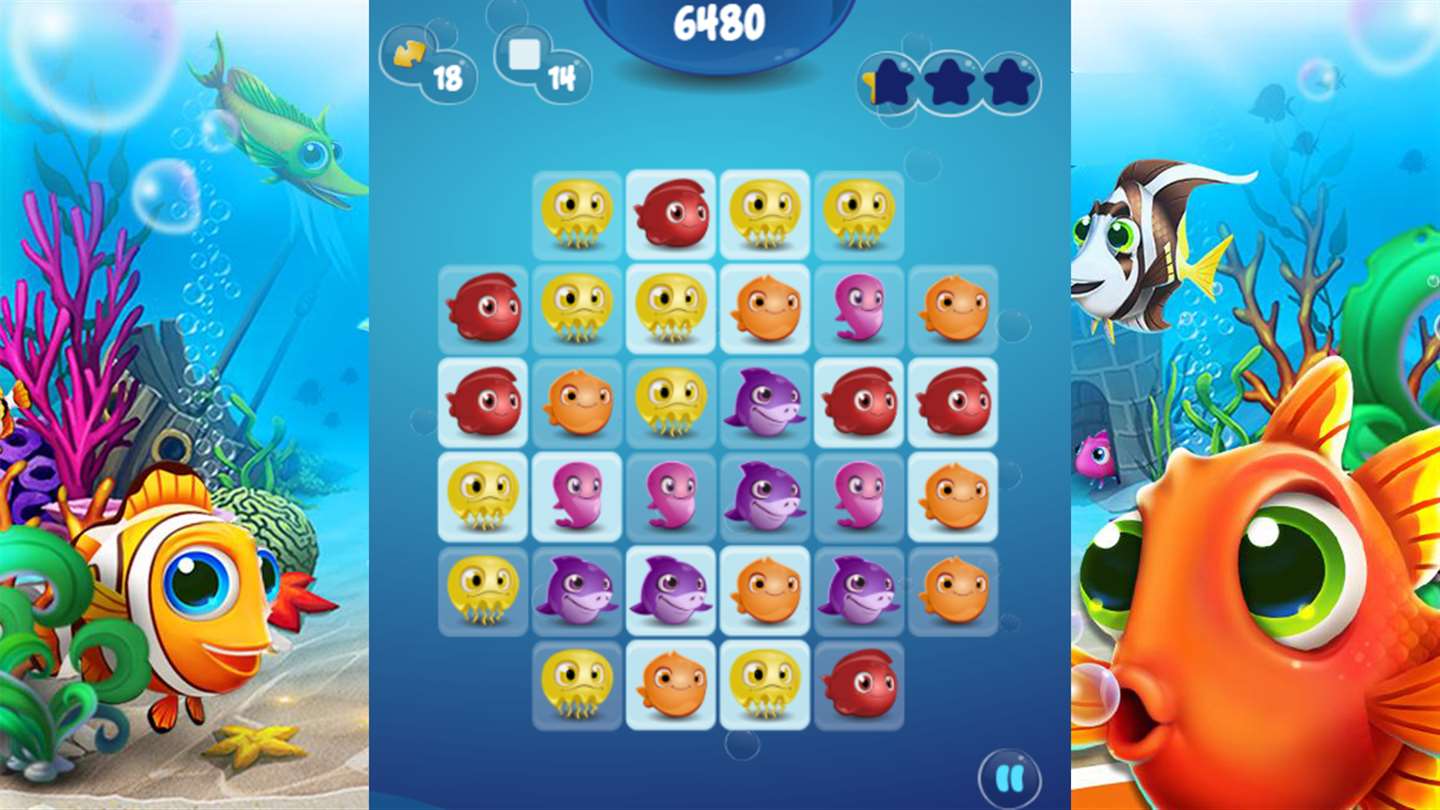Select the orange fish flanked by purple sharks
Image resolution: width=1440 pixels, height=810 pixels.
click(x=765, y=590)
